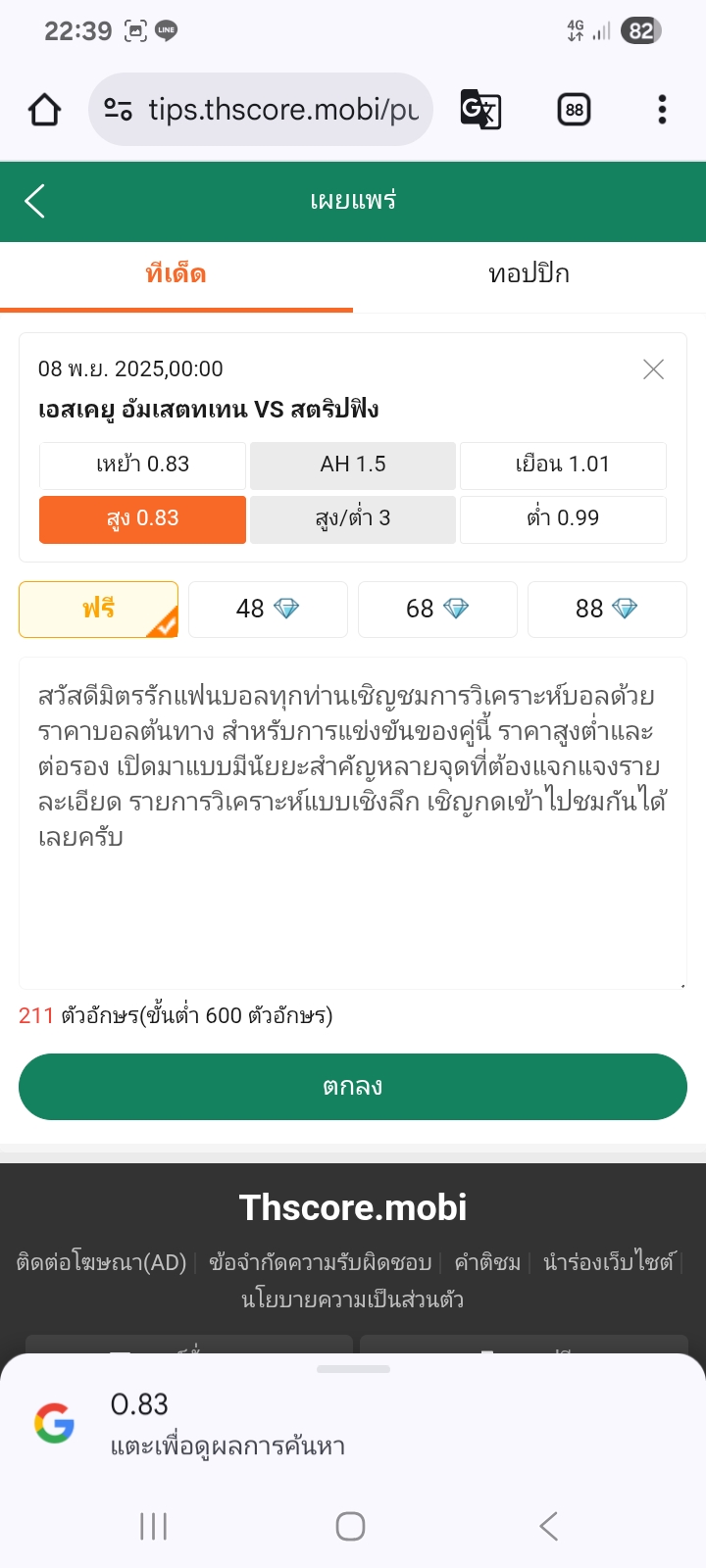Submit with the ตกลง button
The height and width of the screenshot is (1568, 706).
353,1087
